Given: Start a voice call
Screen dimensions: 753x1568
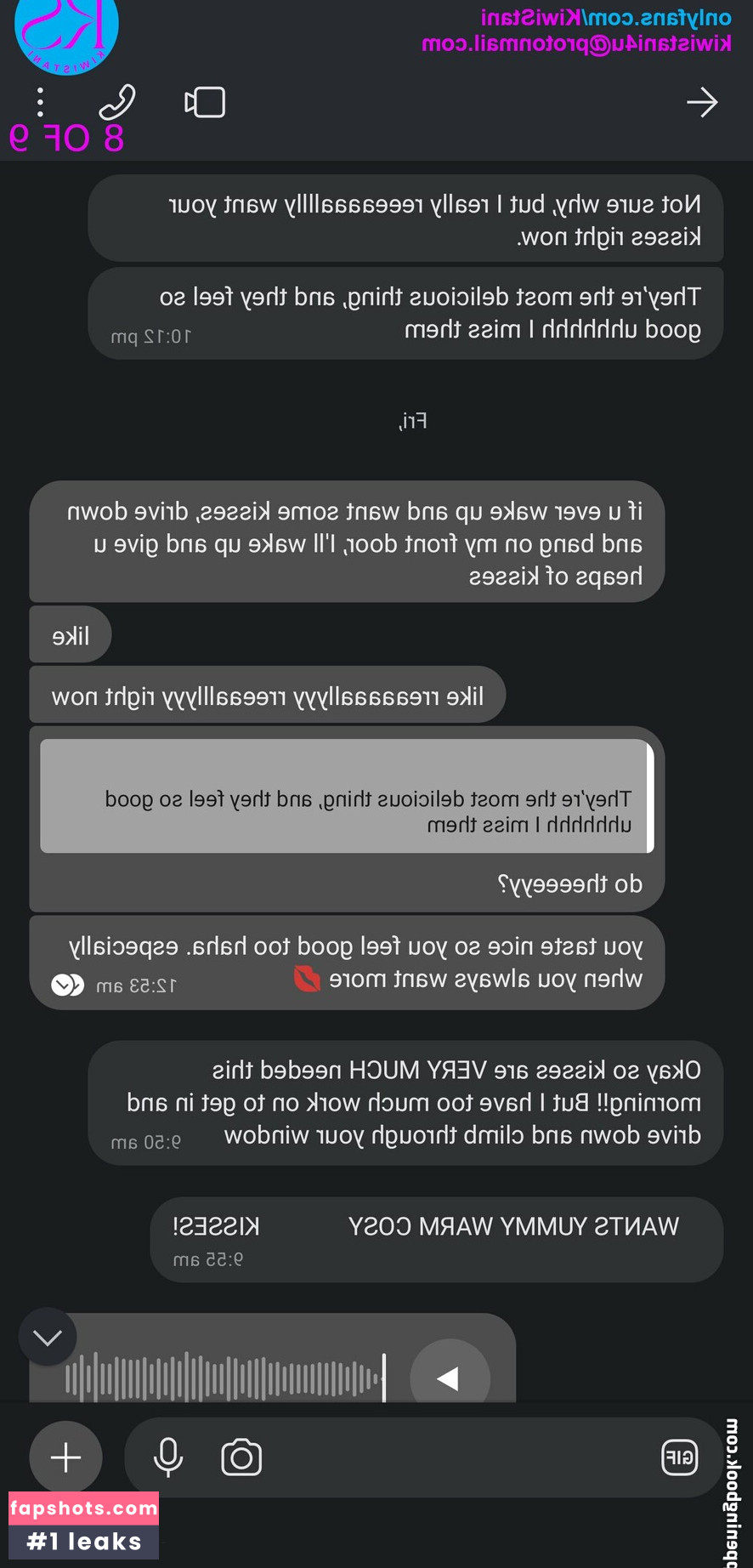Looking at the screenshot, I should tap(116, 102).
